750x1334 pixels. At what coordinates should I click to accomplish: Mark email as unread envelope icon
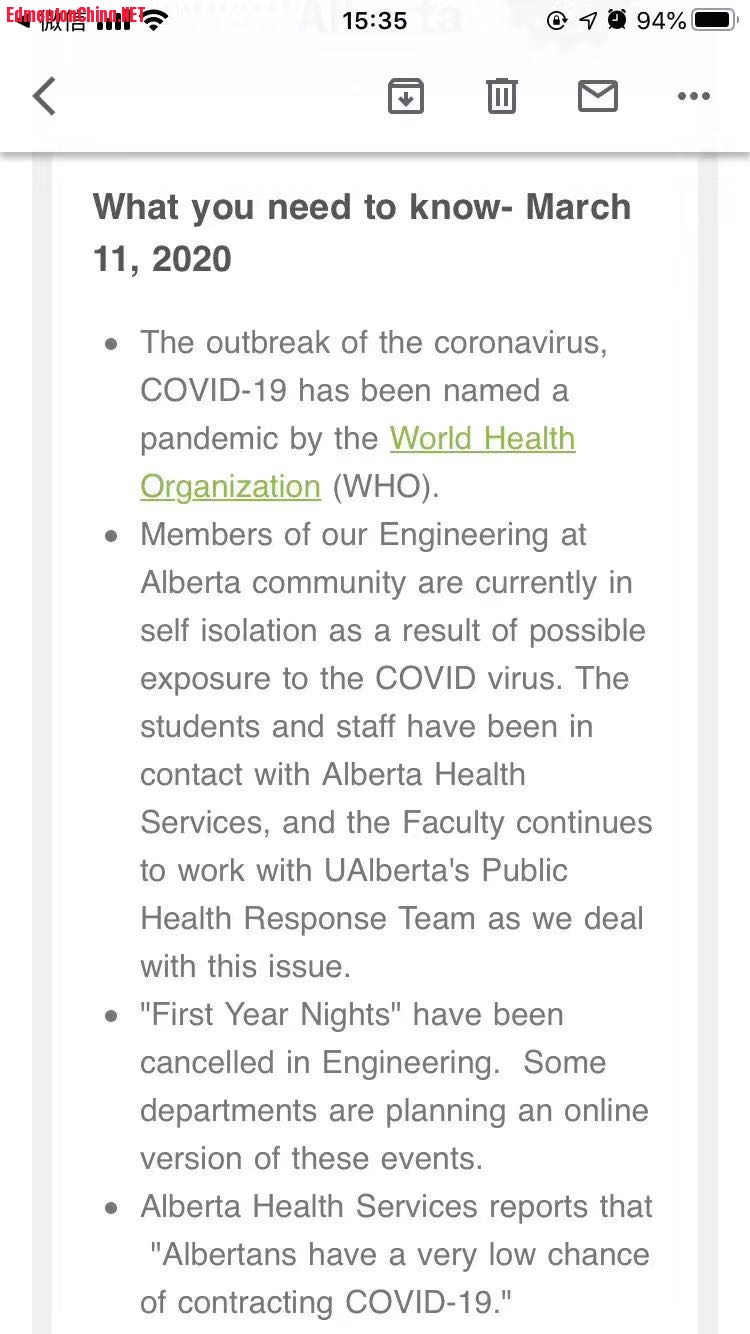pos(597,97)
